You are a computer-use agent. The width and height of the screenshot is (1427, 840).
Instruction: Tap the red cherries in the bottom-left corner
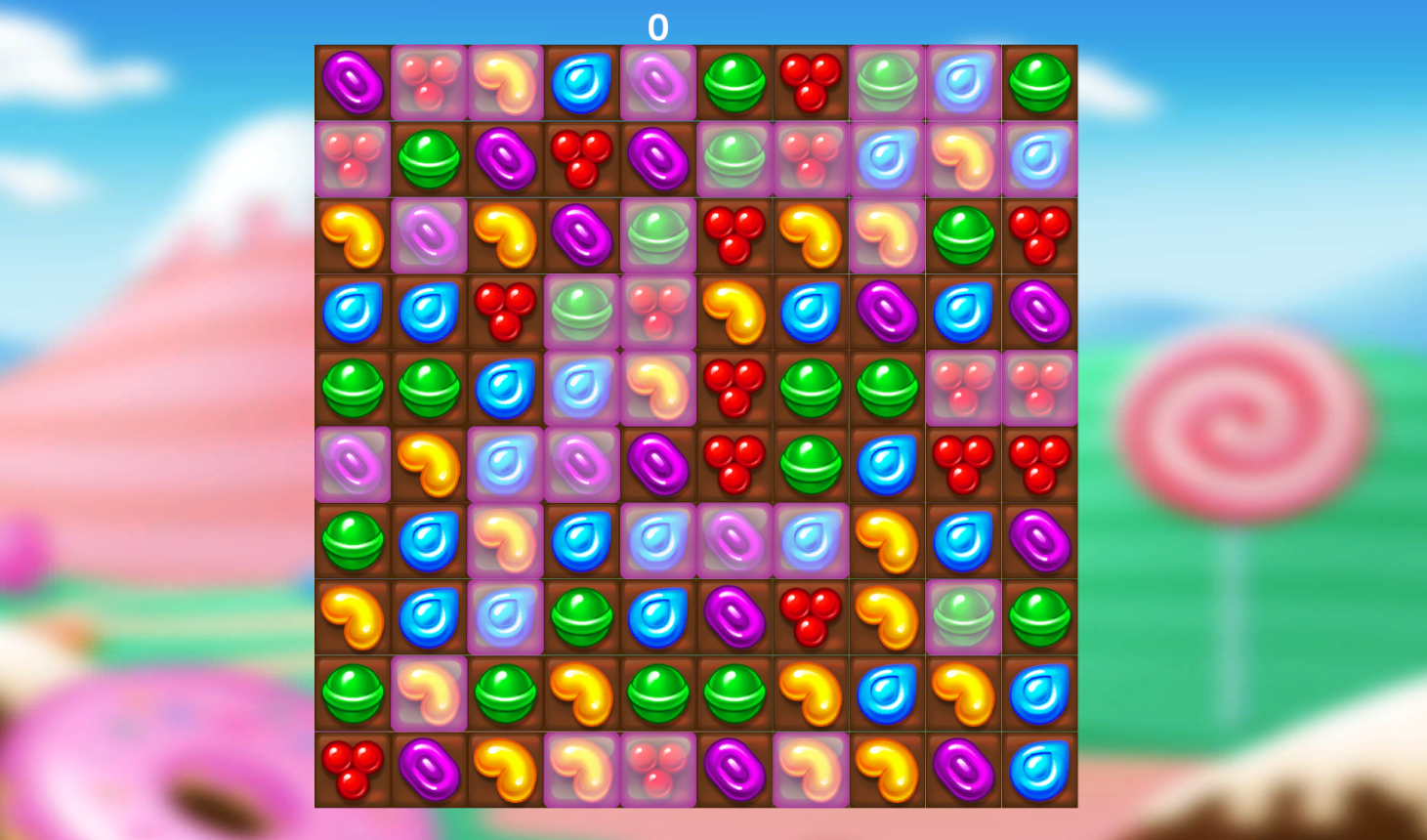pyautogui.click(x=353, y=770)
